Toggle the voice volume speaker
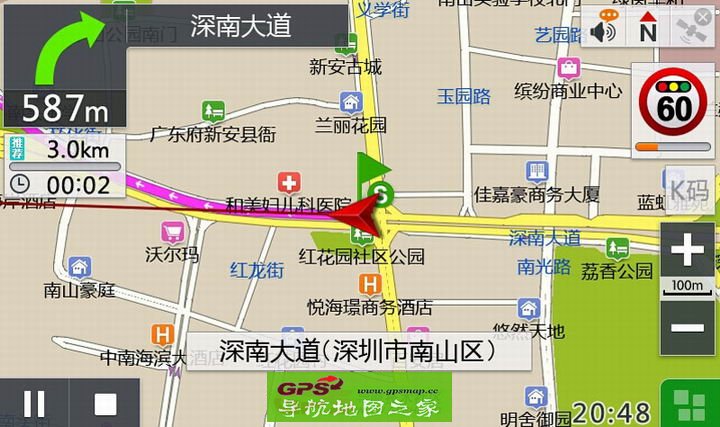Image resolution: width=720 pixels, height=427 pixels. [x=603, y=31]
